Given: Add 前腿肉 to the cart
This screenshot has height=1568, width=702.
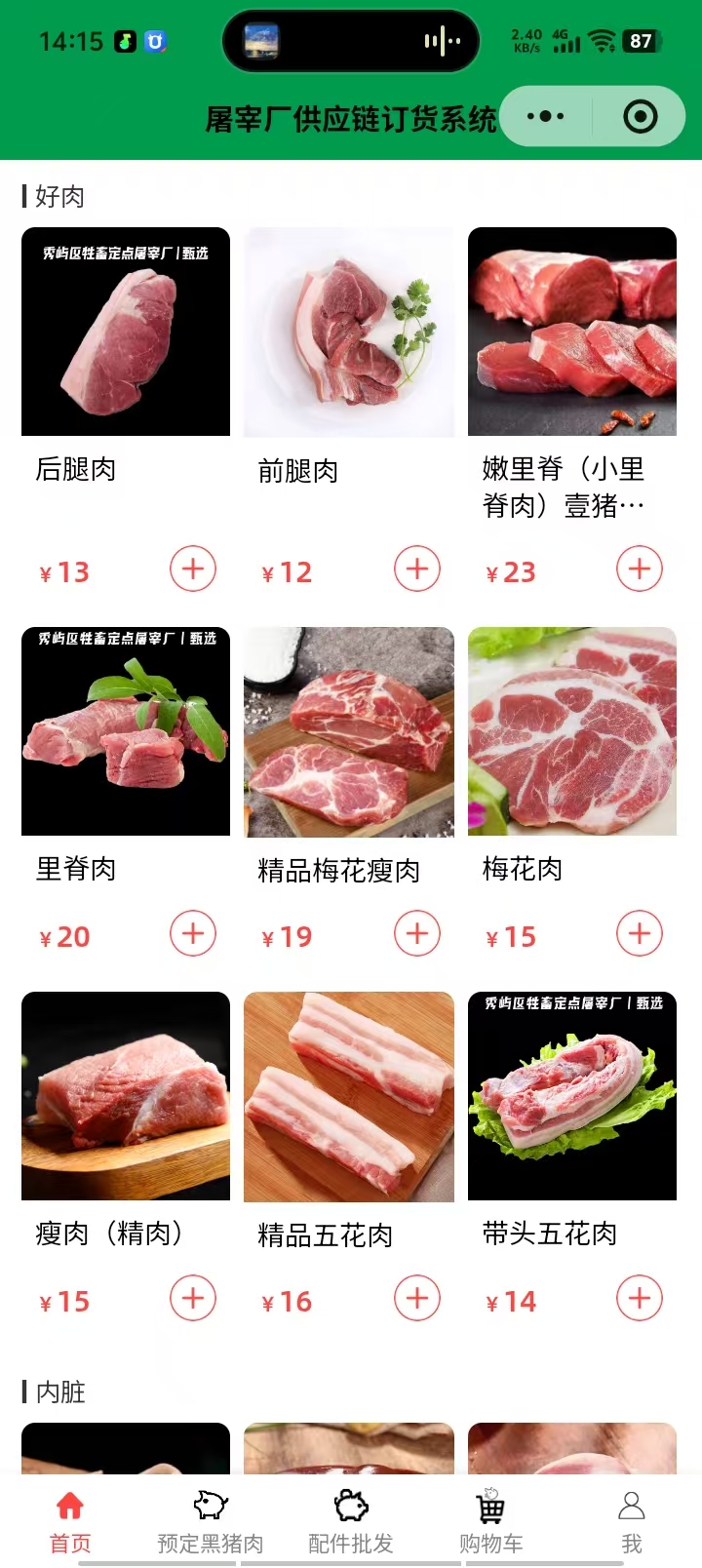Looking at the screenshot, I should (x=417, y=568).
